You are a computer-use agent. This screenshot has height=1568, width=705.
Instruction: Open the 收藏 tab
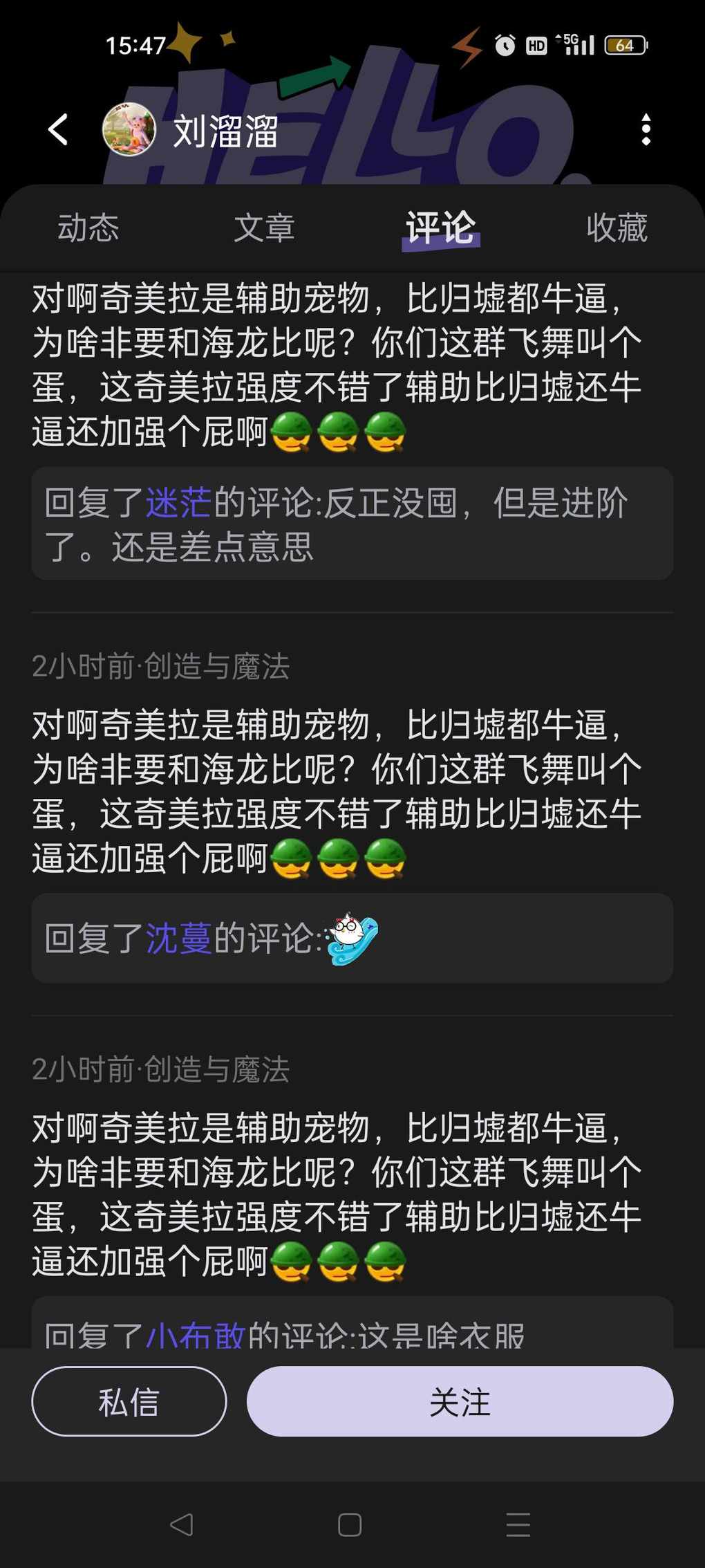617,228
